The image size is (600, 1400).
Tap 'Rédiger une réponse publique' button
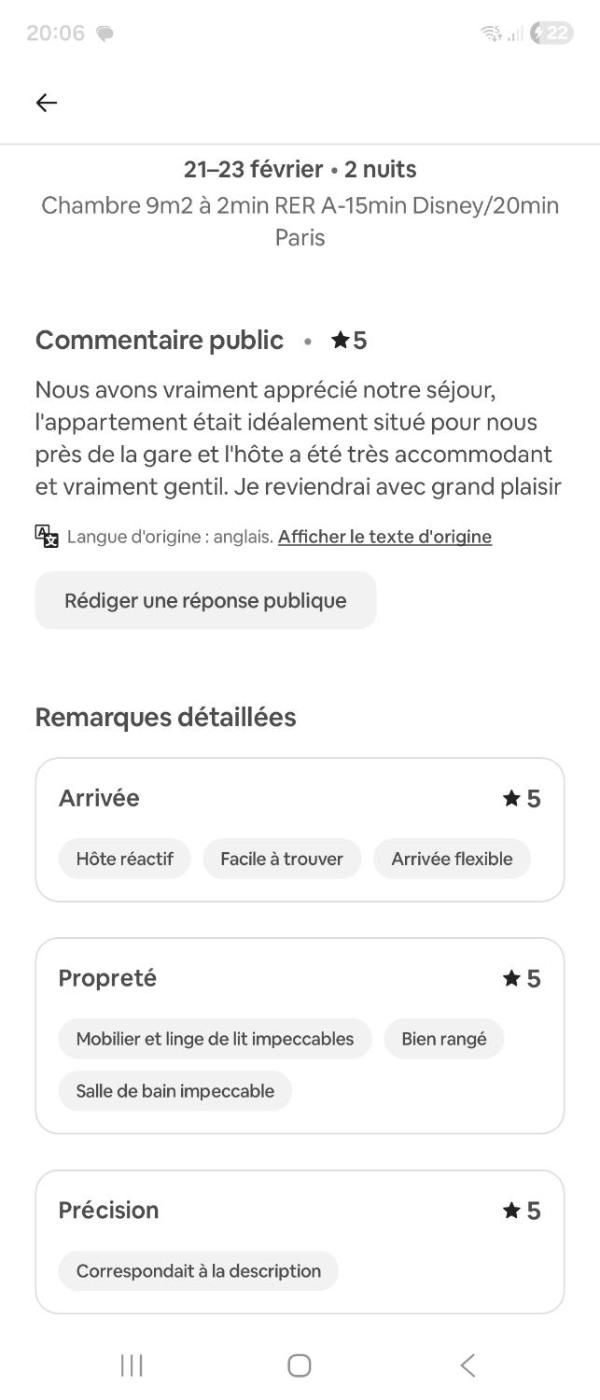205,601
